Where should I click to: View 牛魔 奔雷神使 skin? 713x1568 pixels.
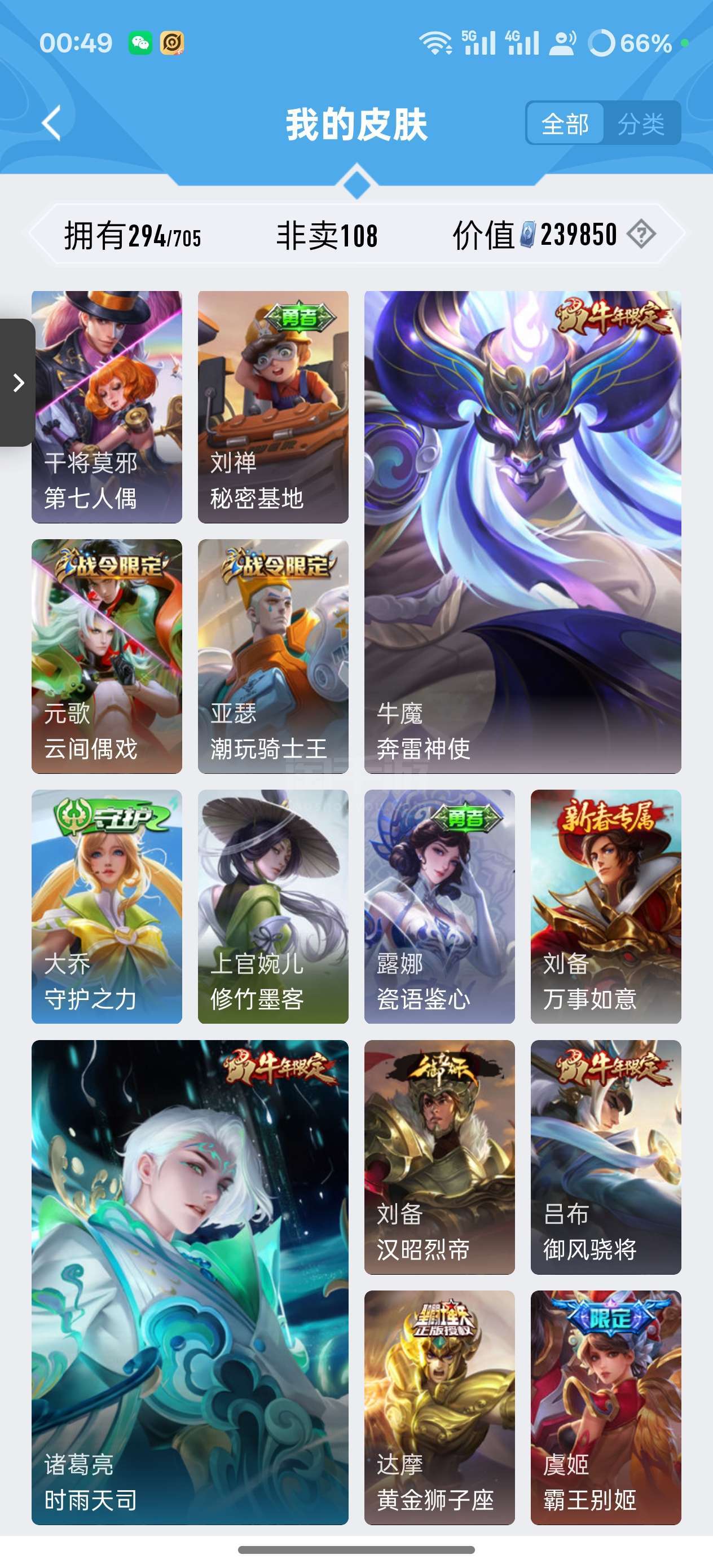(522, 532)
